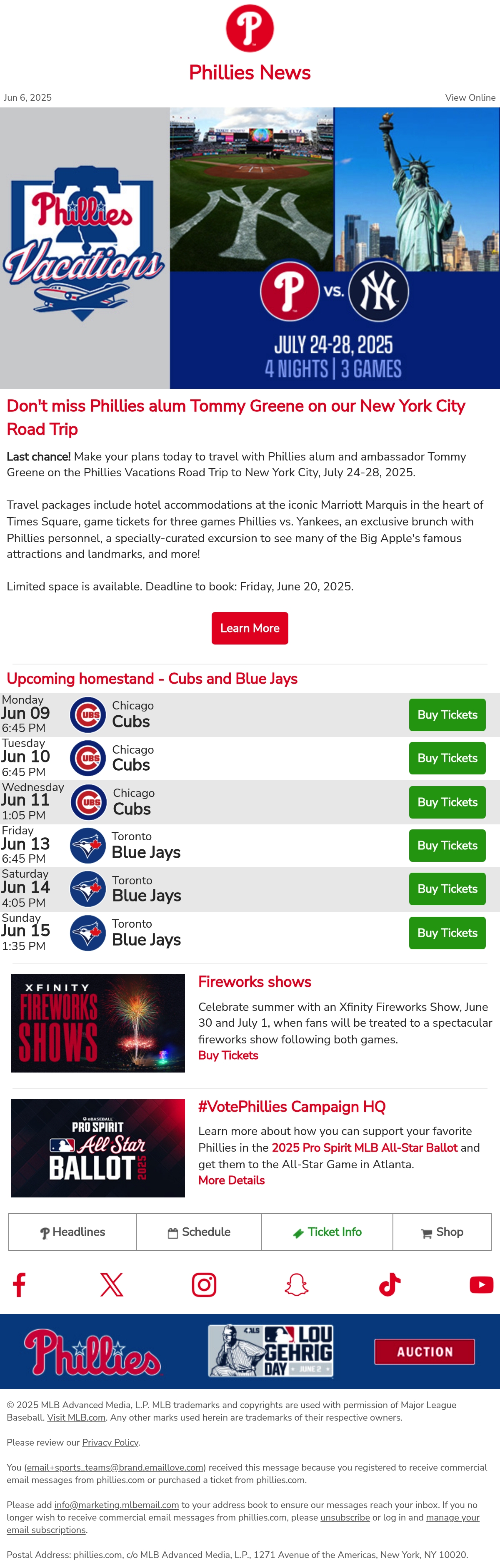The width and height of the screenshot is (500, 1568).
Task: Buy tickets for Jun 09 Cubs game
Action: coord(447,714)
